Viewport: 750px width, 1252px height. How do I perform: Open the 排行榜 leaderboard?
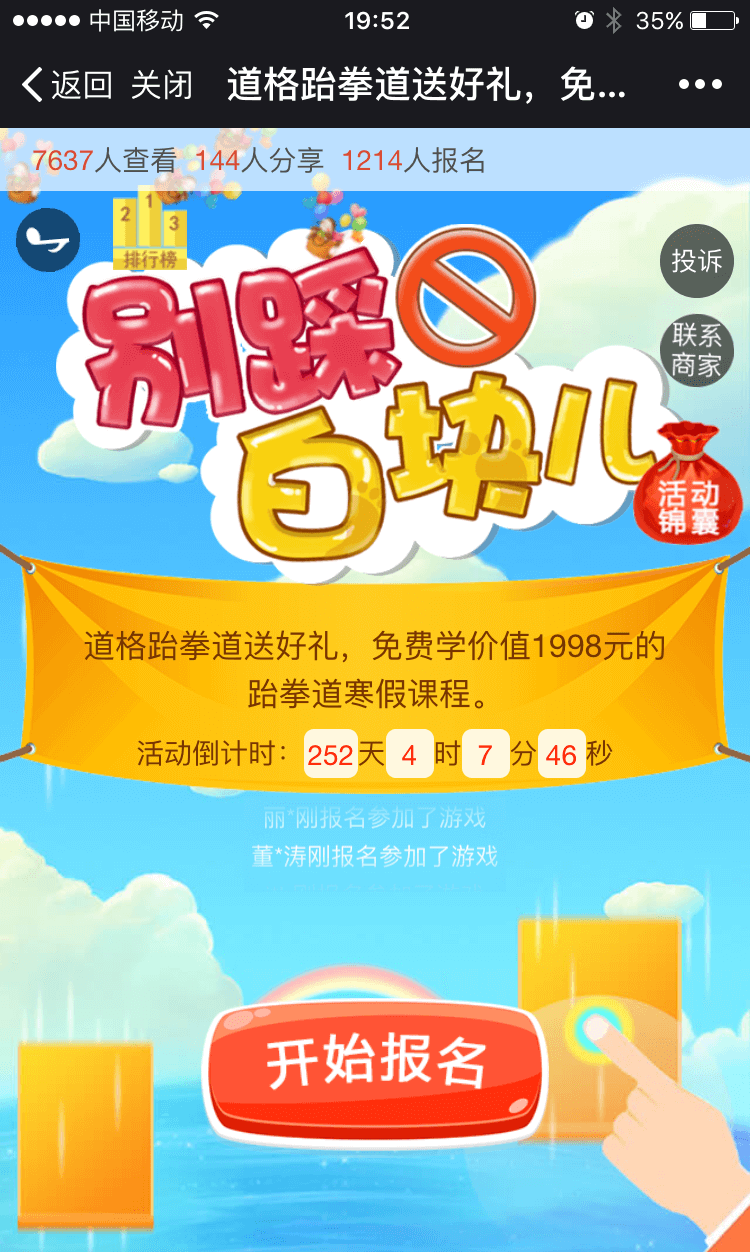150,230
